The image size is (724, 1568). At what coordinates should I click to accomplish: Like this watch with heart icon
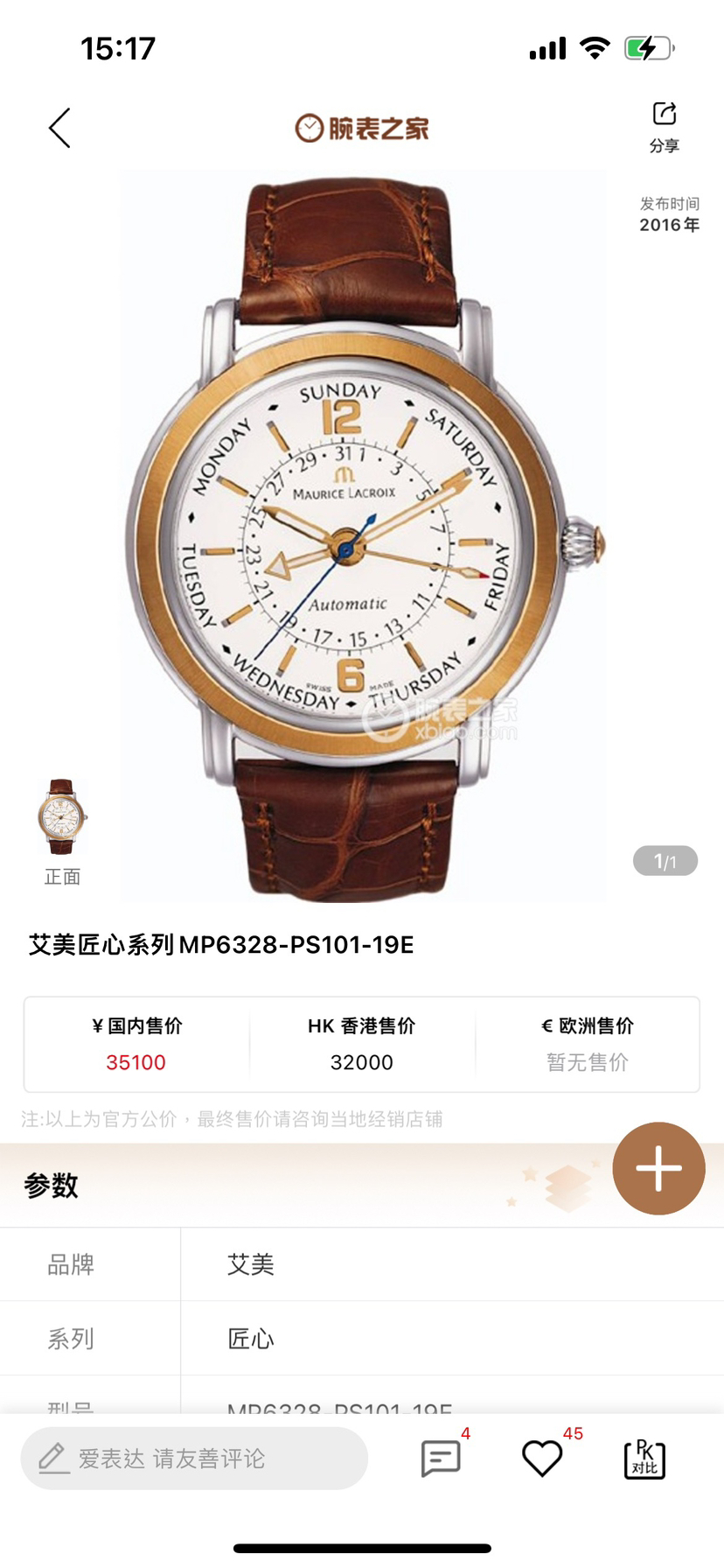(542, 1459)
